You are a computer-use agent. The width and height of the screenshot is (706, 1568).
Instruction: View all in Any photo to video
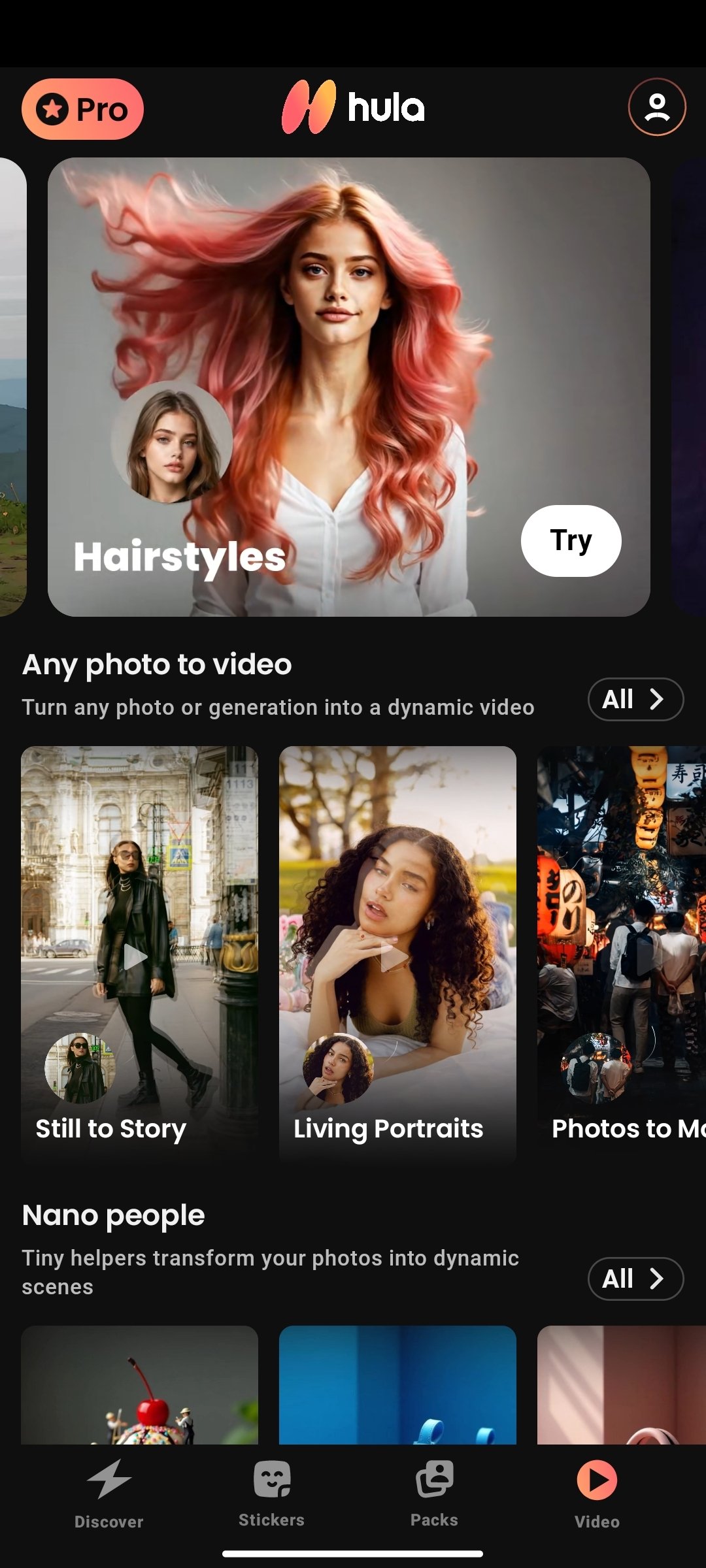635,699
